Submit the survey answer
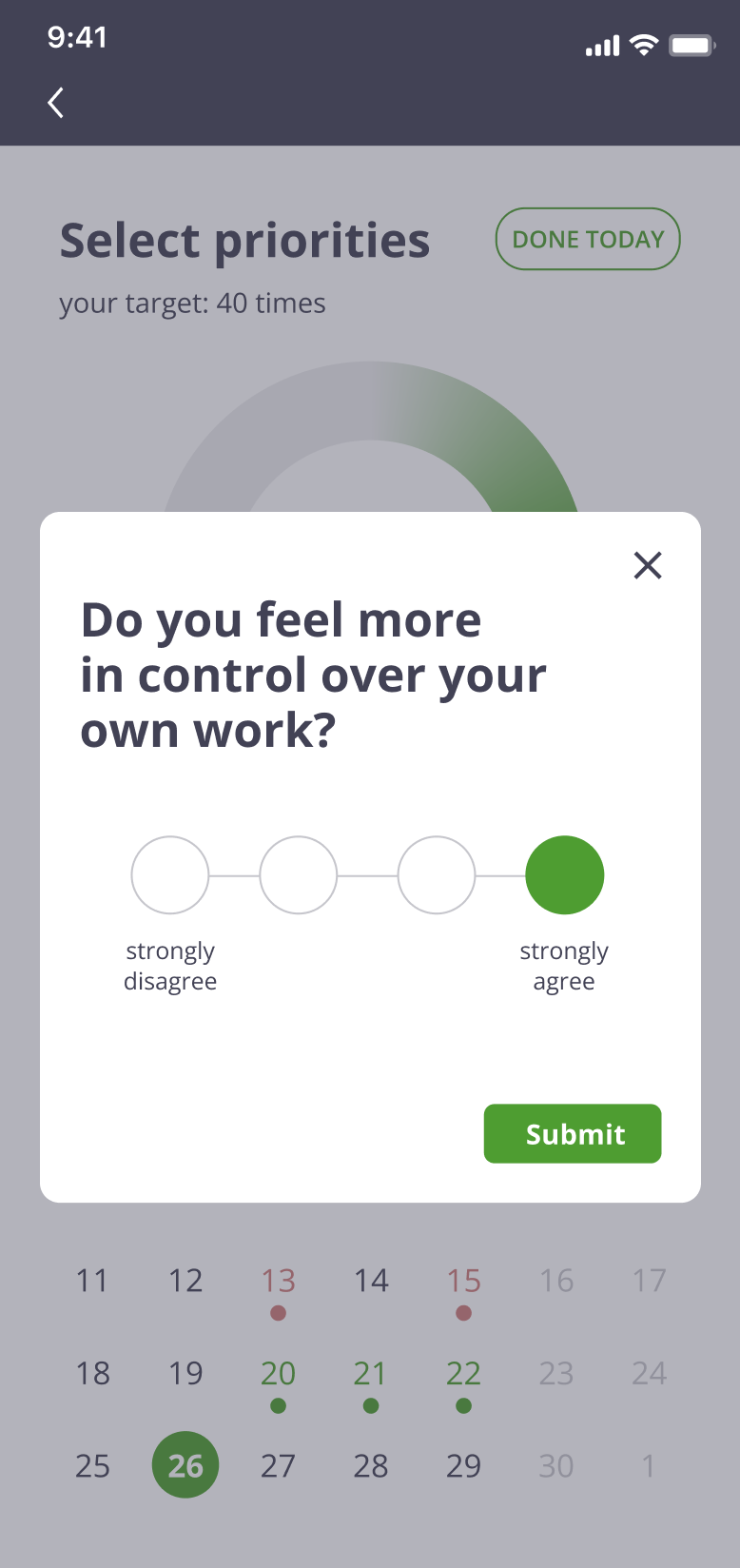The height and width of the screenshot is (1568, 740). tap(573, 1133)
